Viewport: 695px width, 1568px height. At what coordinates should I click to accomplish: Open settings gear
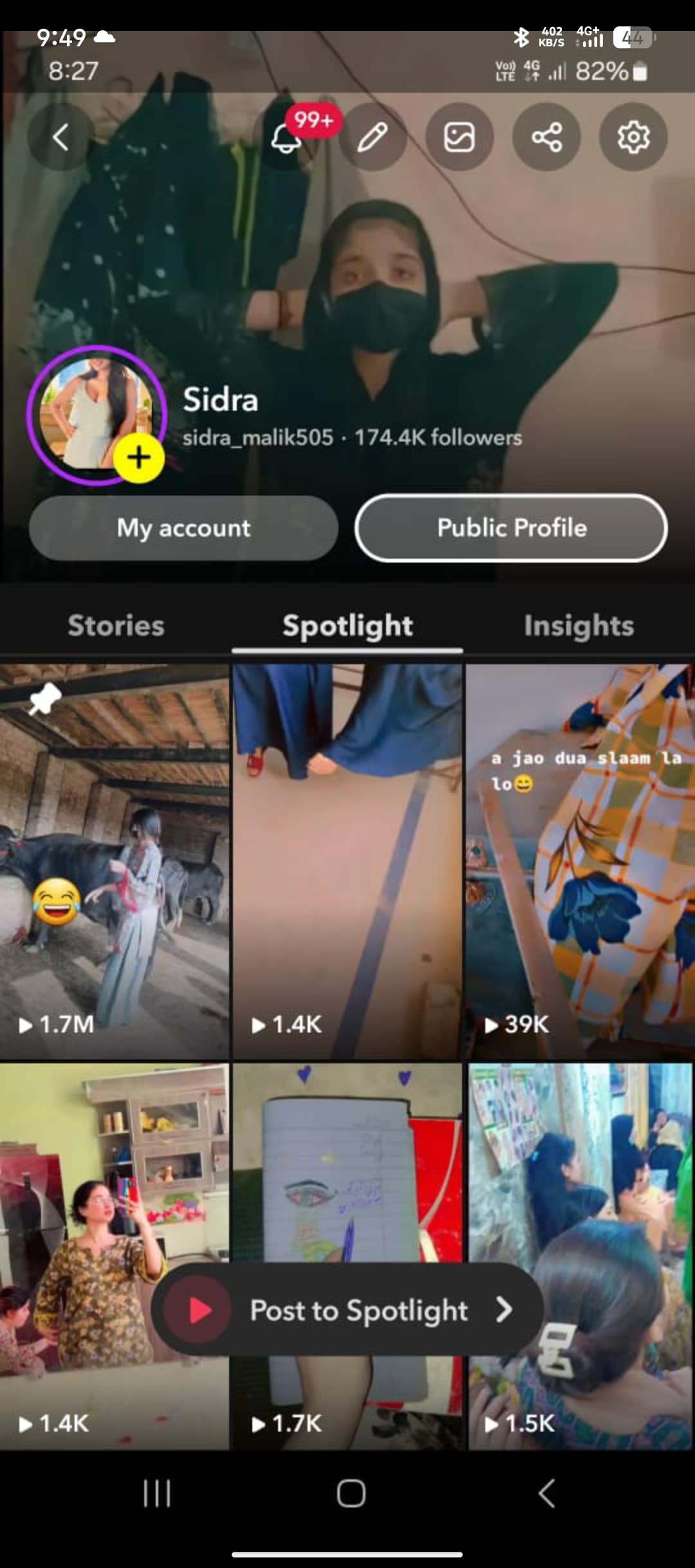point(633,137)
